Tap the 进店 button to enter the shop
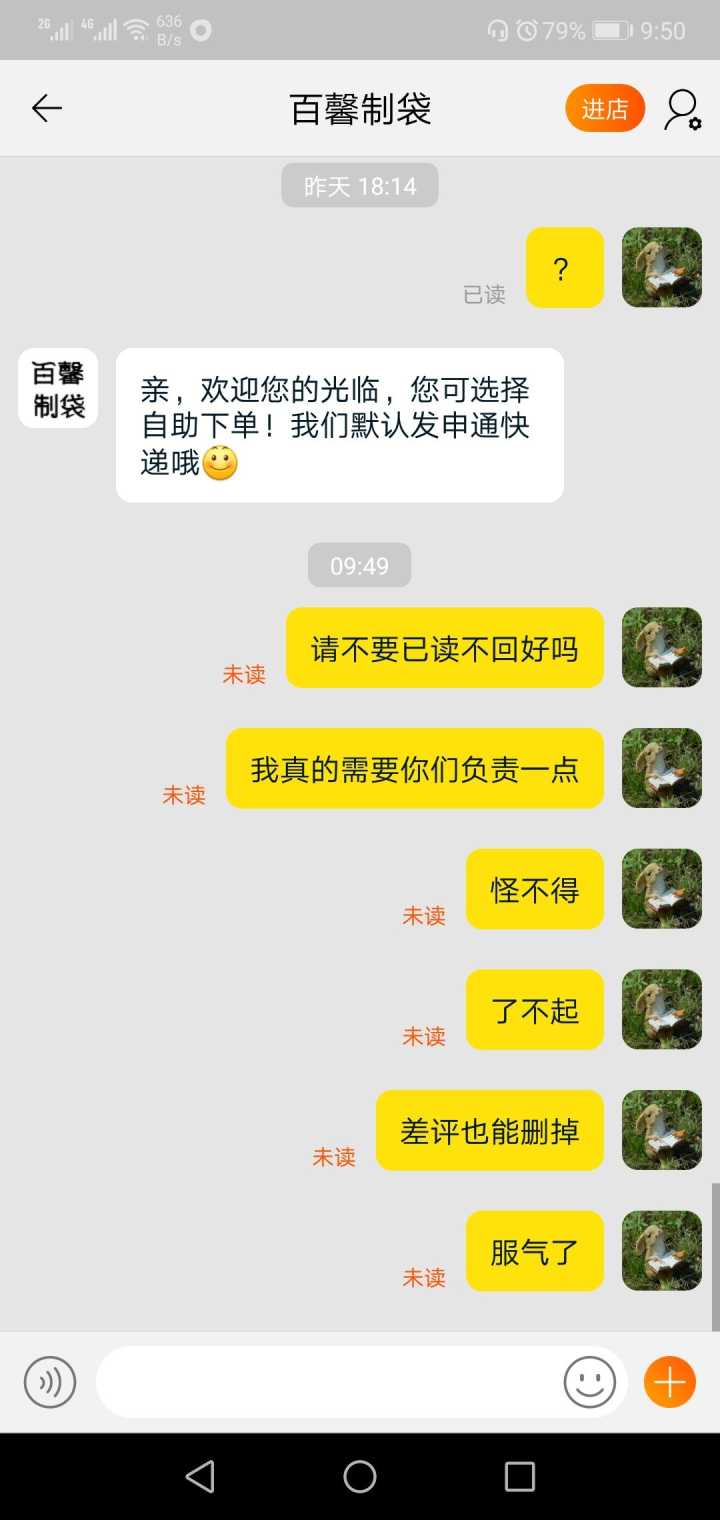Screen dimensions: 720x1520 tap(604, 108)
